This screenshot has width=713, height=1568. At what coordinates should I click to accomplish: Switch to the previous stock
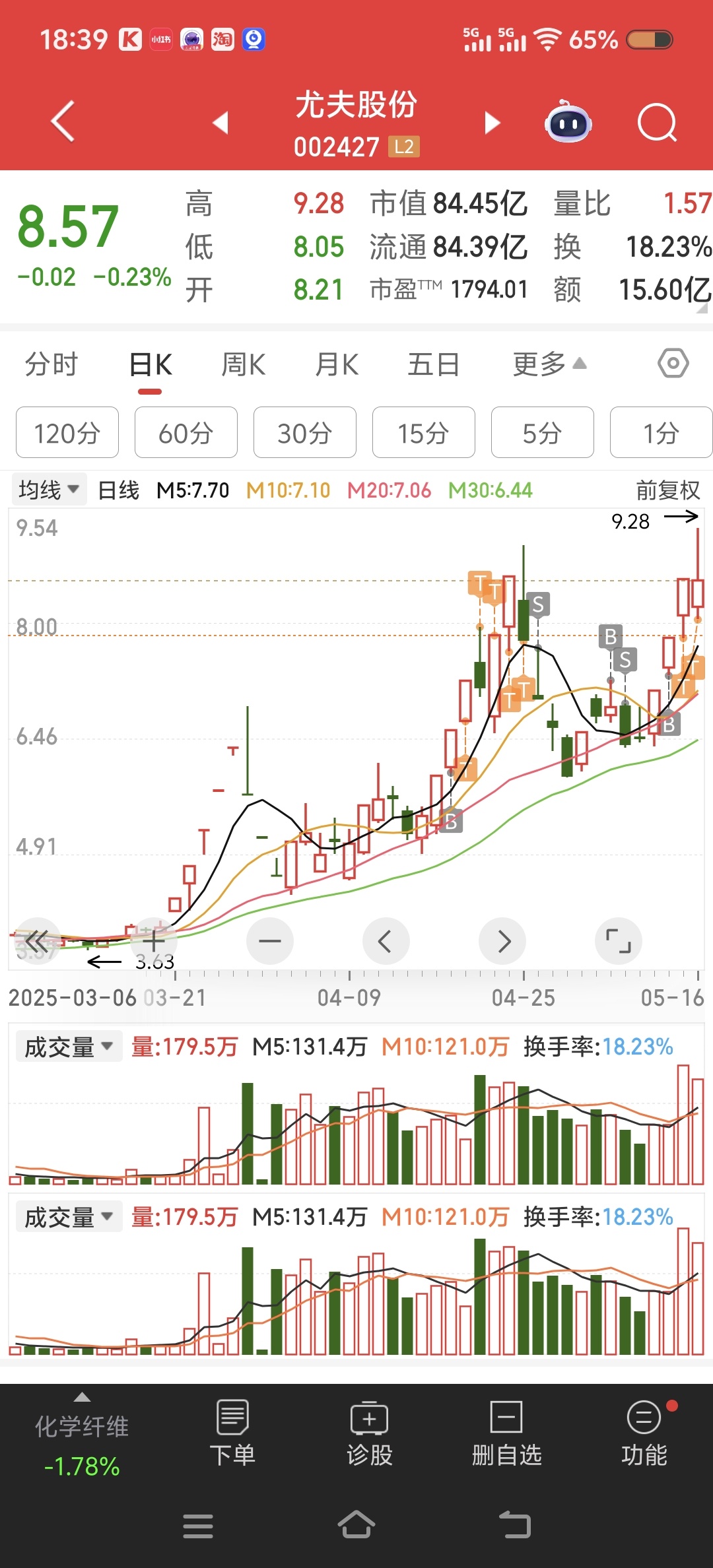pos(221,123)
